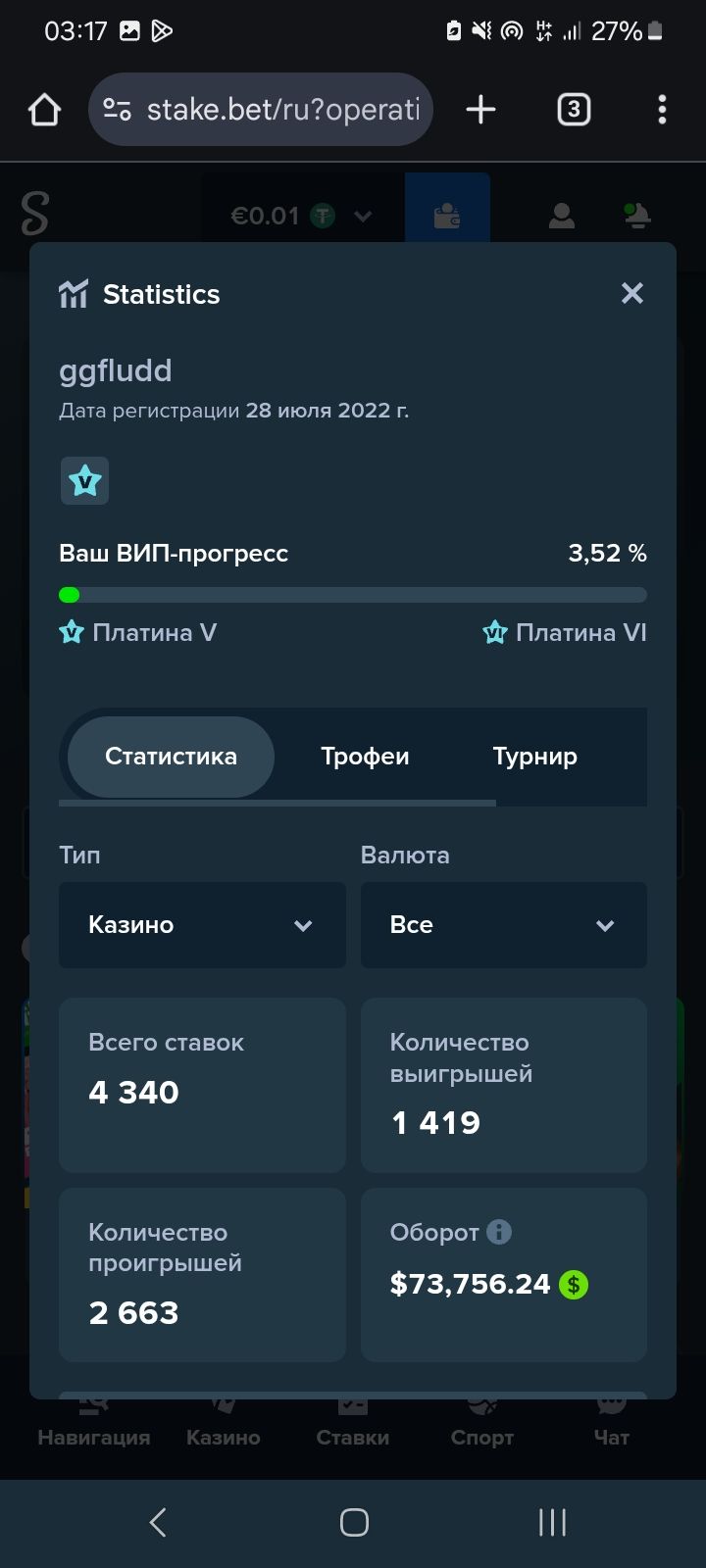Open the browser home page

tap(44, 110)
